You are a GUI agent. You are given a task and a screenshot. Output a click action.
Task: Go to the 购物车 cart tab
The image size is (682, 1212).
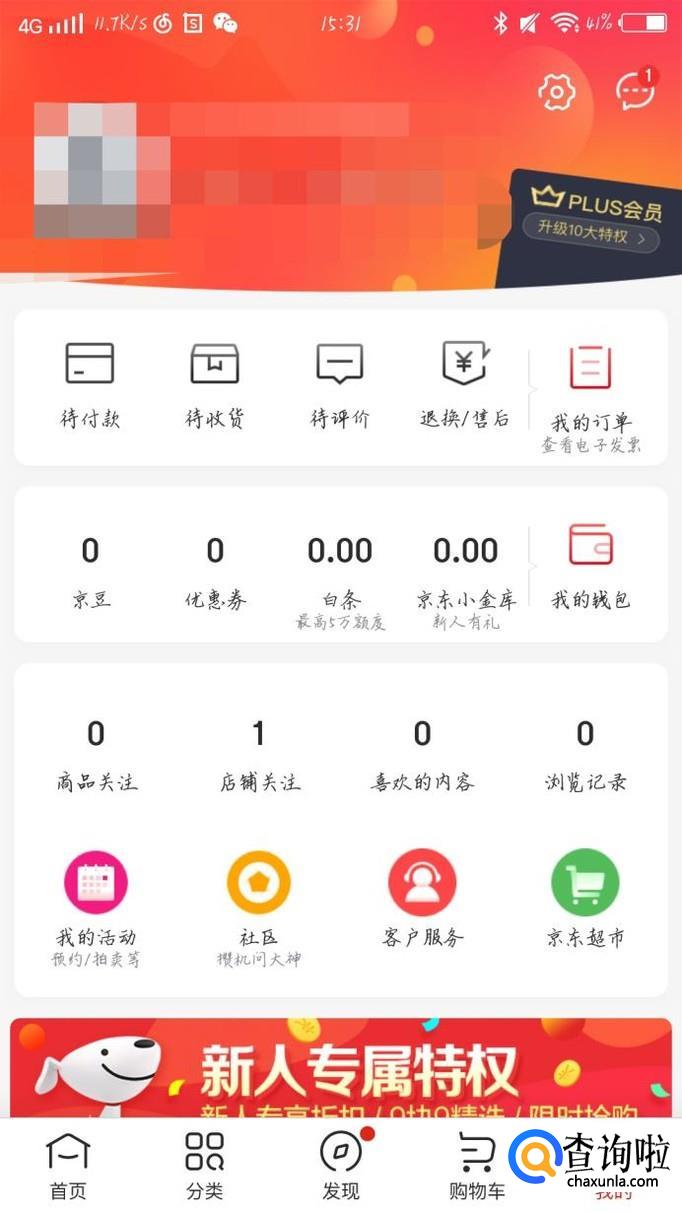tap(477, 1165)
